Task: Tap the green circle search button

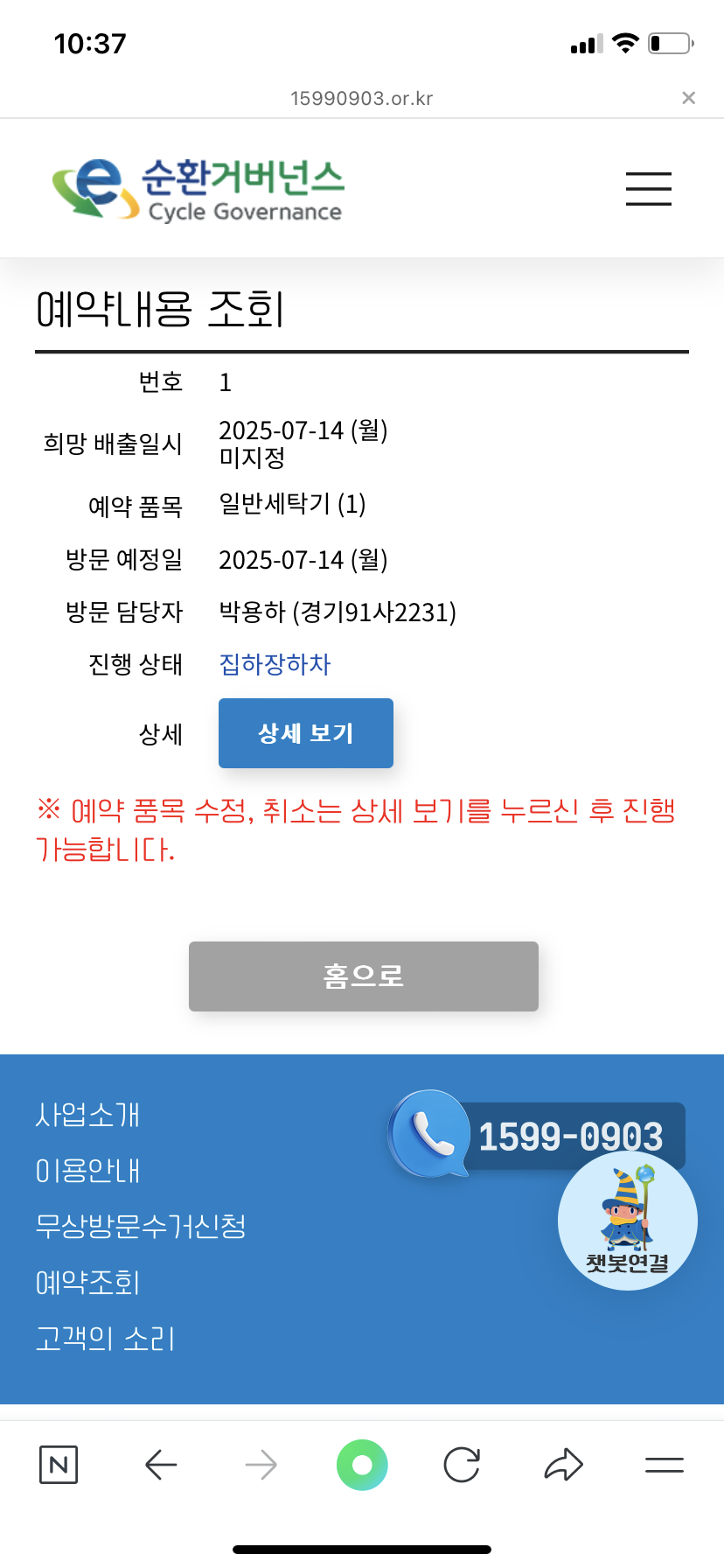Action: coord(362,1465)
